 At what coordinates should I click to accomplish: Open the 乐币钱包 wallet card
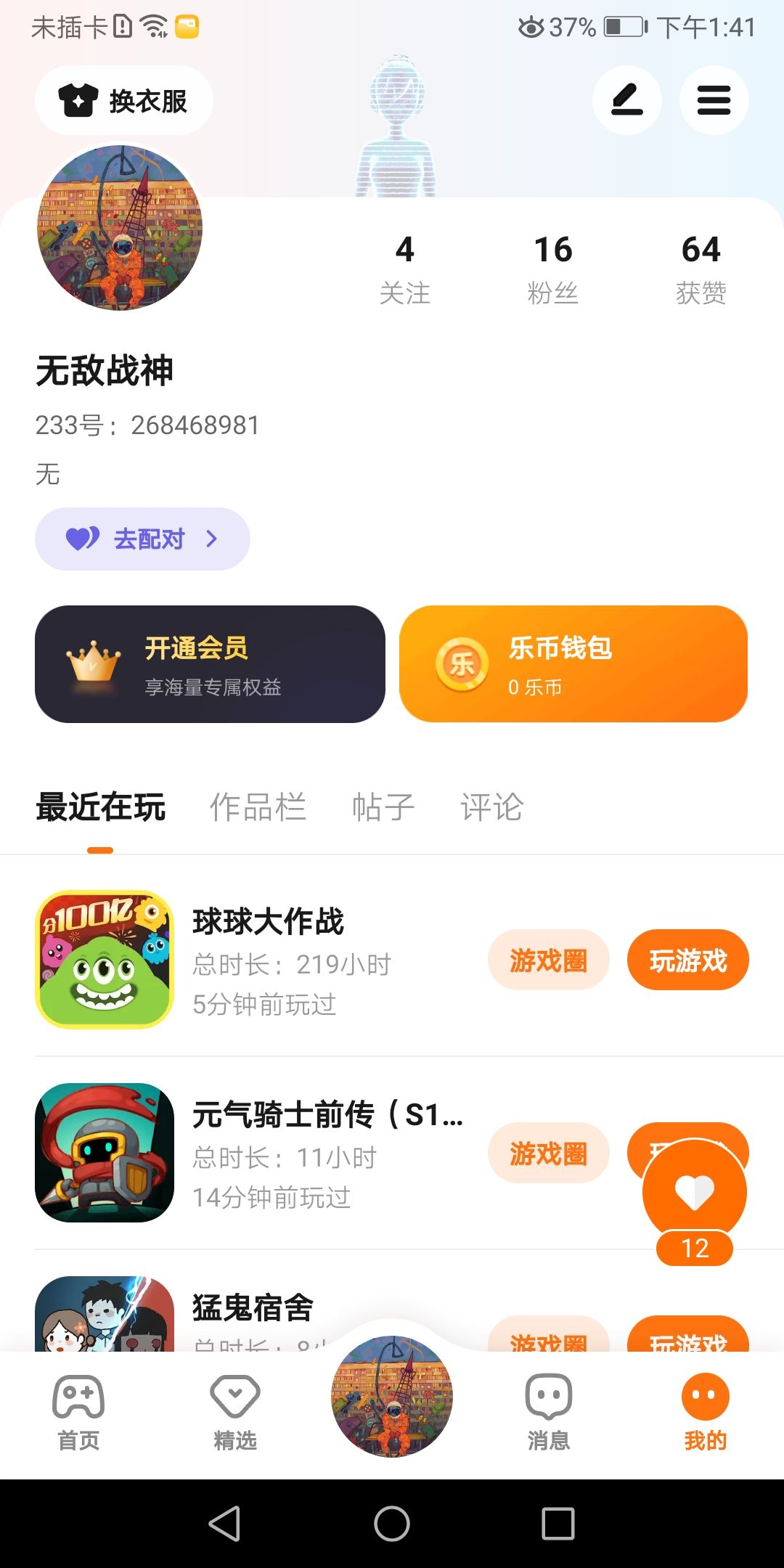pos(573,664)
